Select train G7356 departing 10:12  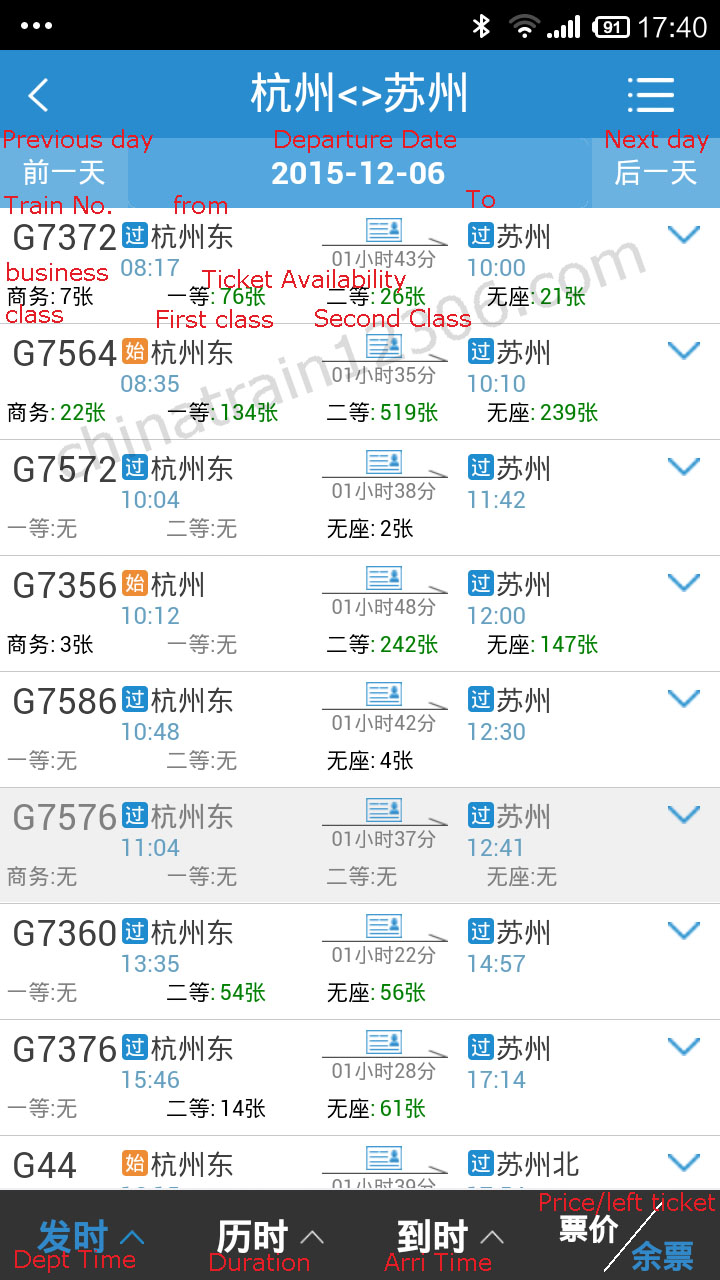(360, 614)
